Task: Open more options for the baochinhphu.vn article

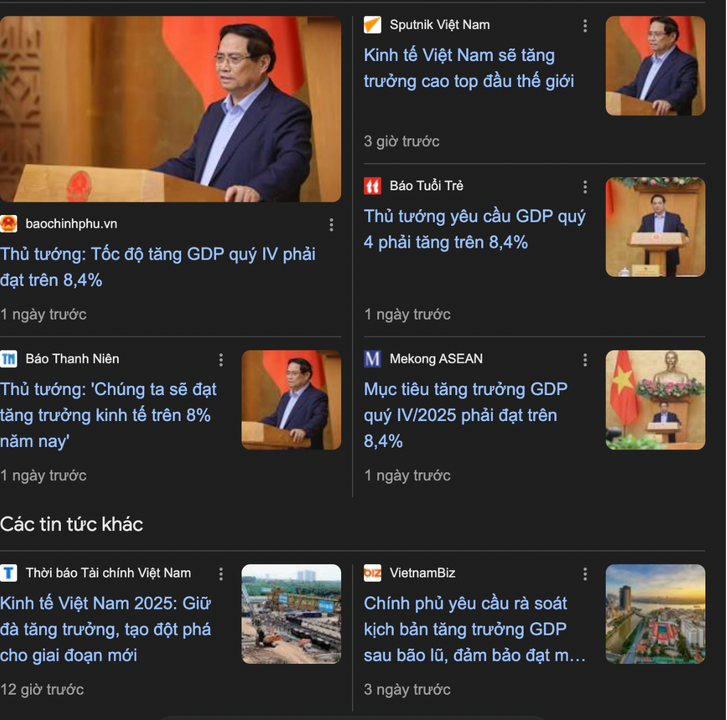Action: (x=332, y=225)
